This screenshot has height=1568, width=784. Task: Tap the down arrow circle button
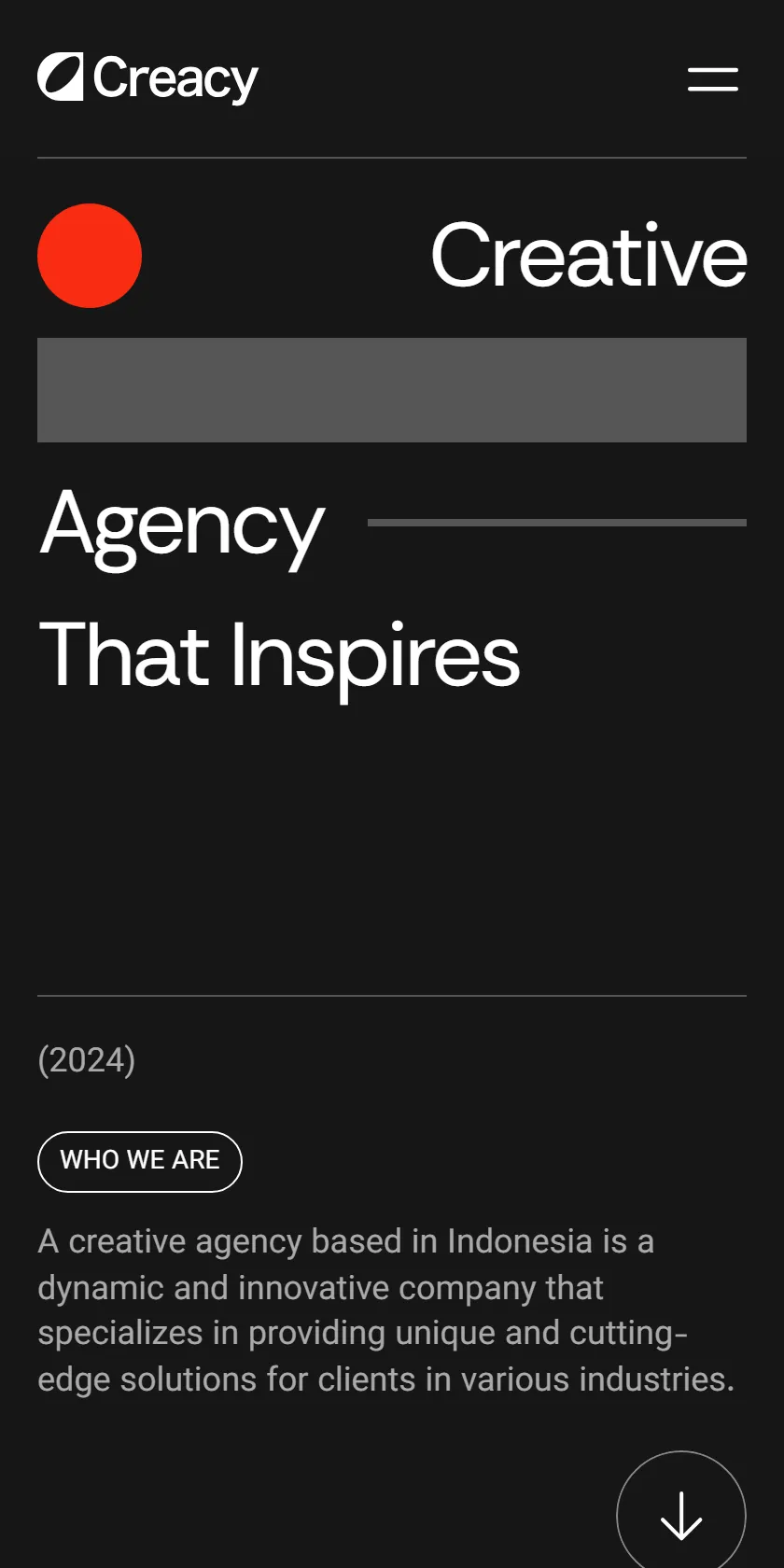681,1514
